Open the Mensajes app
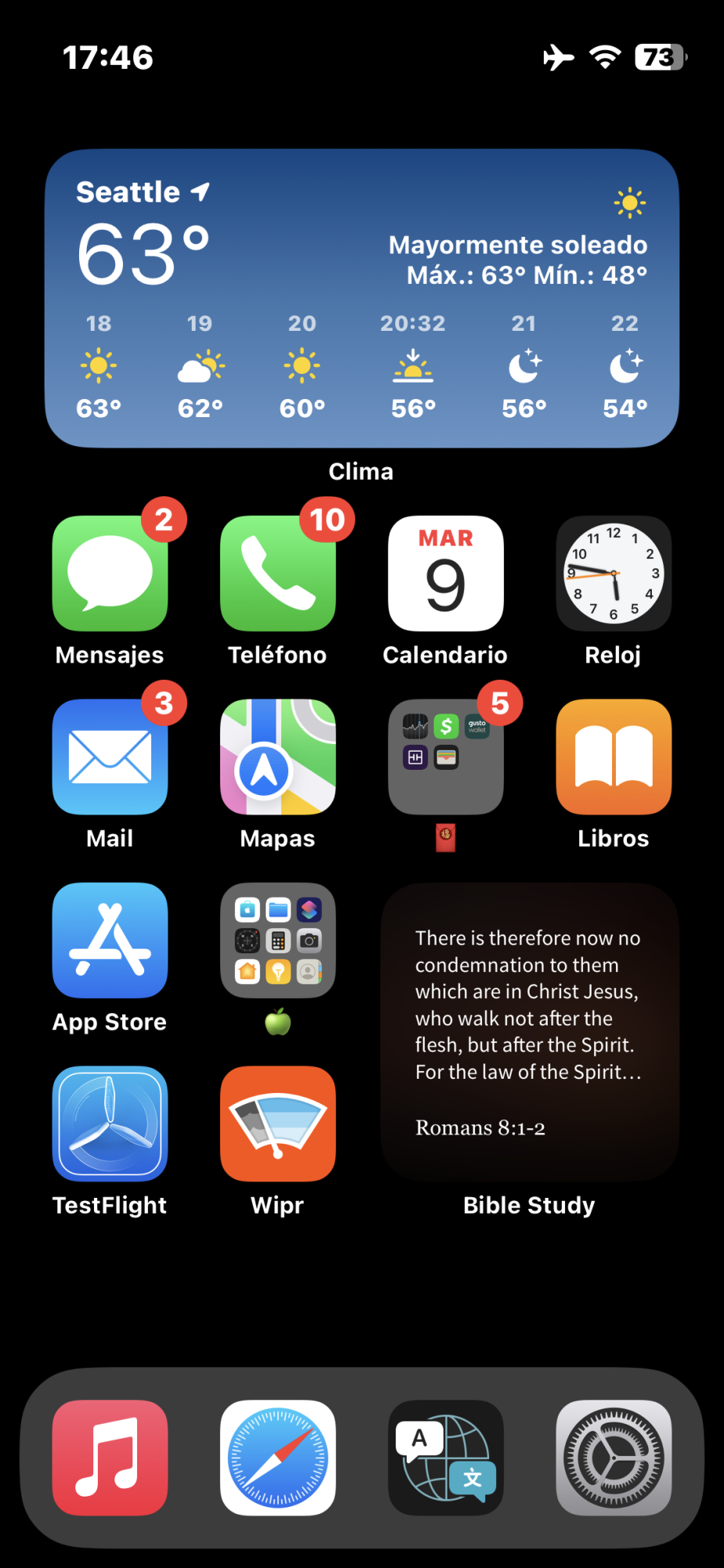Image resolution: width=724 pixels, height=1568 pixels. 110,573
